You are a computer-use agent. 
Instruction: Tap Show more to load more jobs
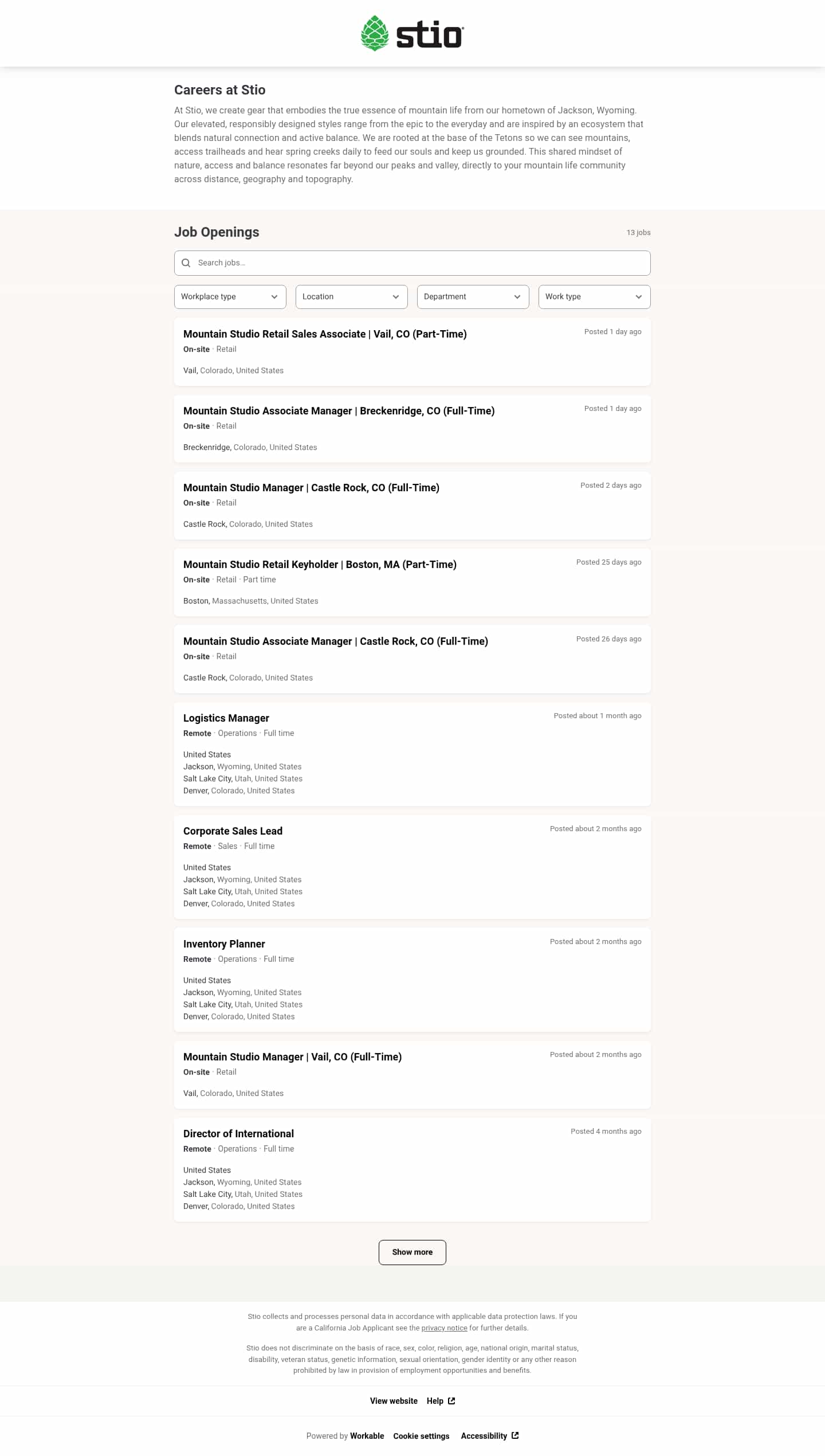tap(412, 1252)
